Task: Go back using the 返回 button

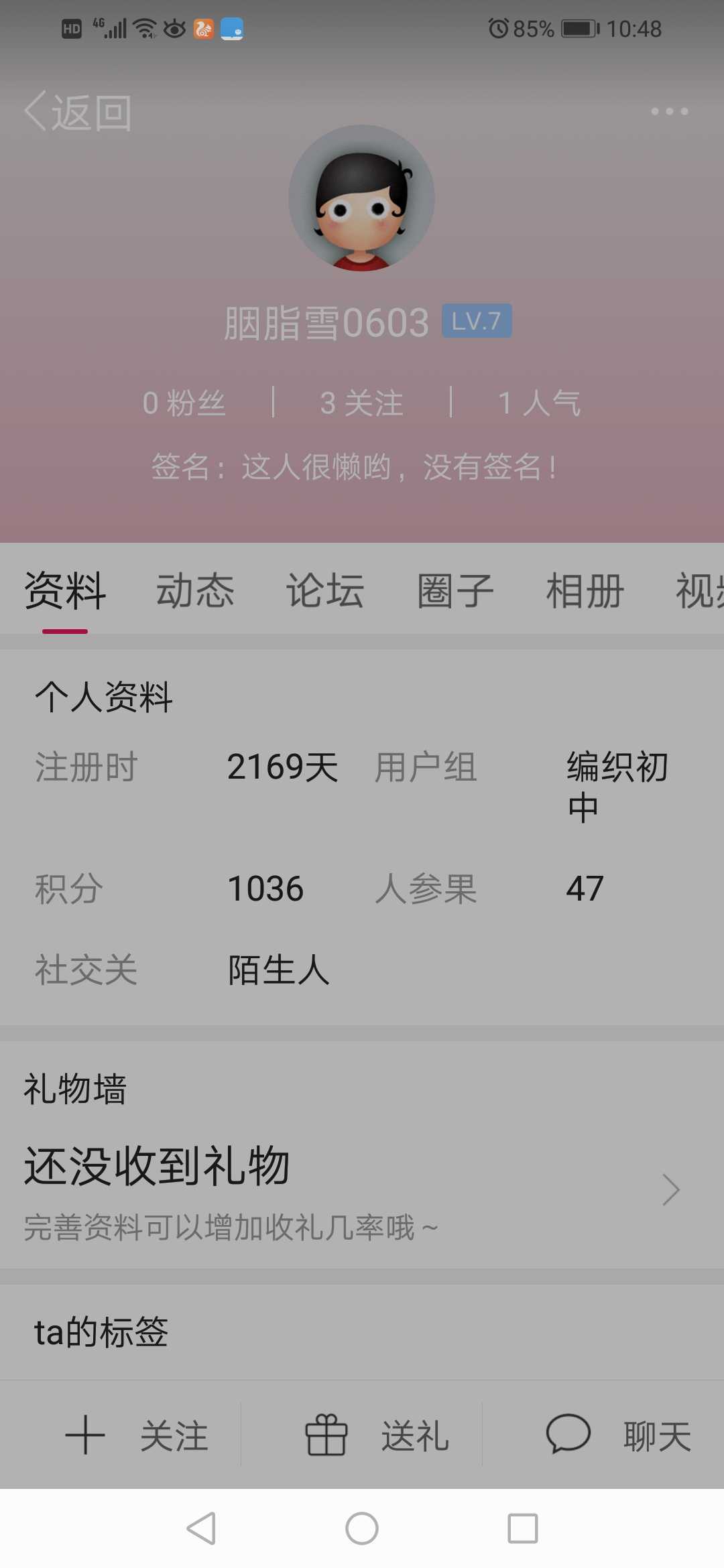Action: 78,112
